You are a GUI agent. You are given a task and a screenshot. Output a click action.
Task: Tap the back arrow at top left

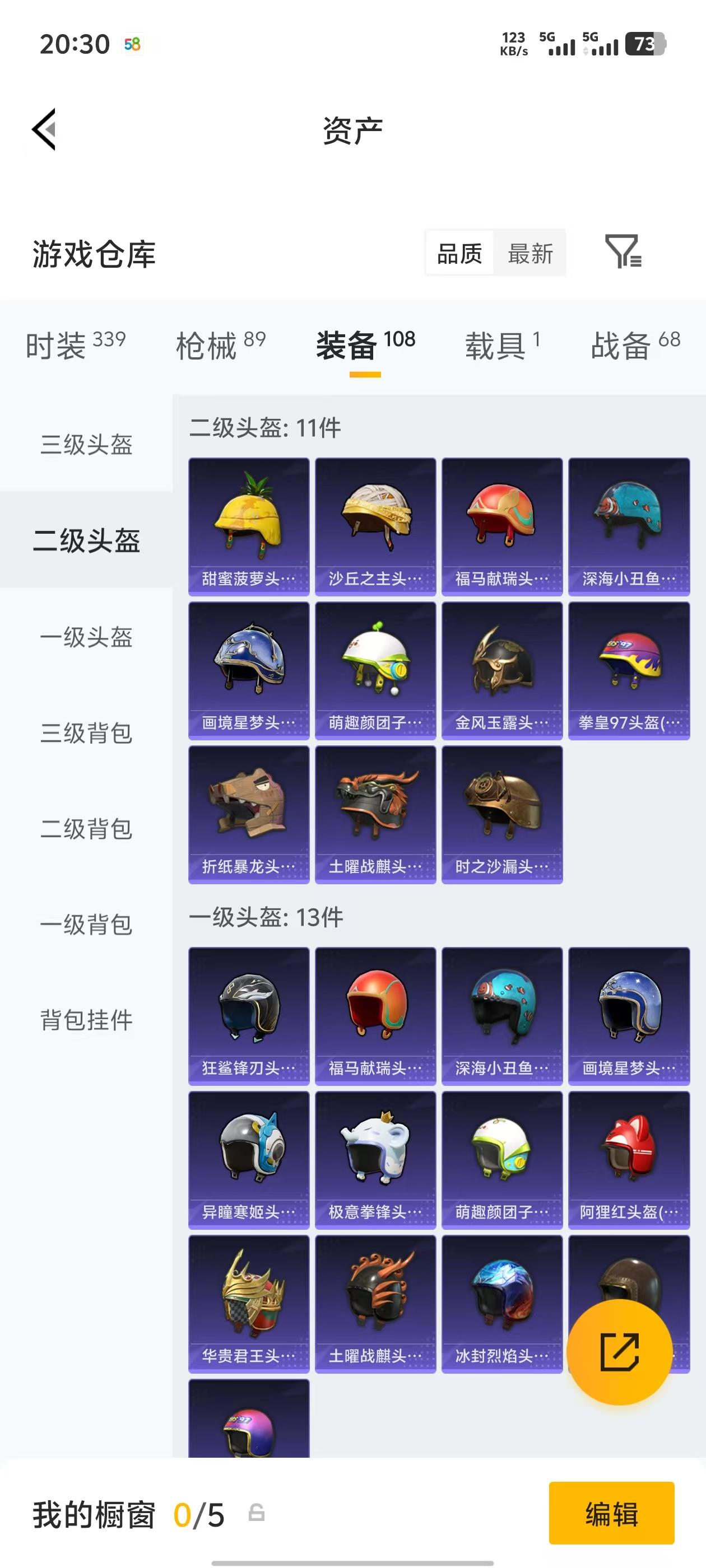(x=44, y=130)
